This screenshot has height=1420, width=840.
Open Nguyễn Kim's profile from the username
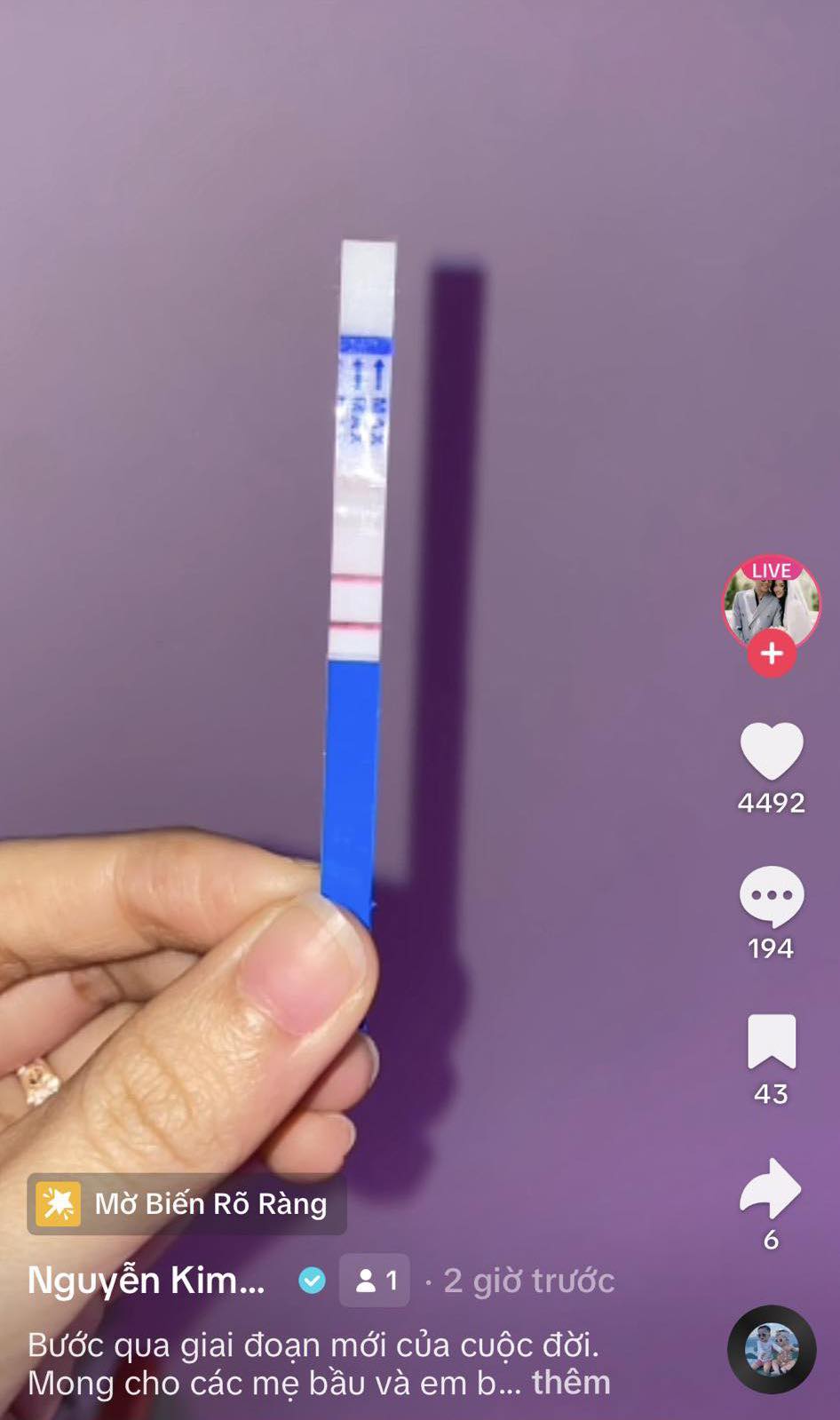147,1281
